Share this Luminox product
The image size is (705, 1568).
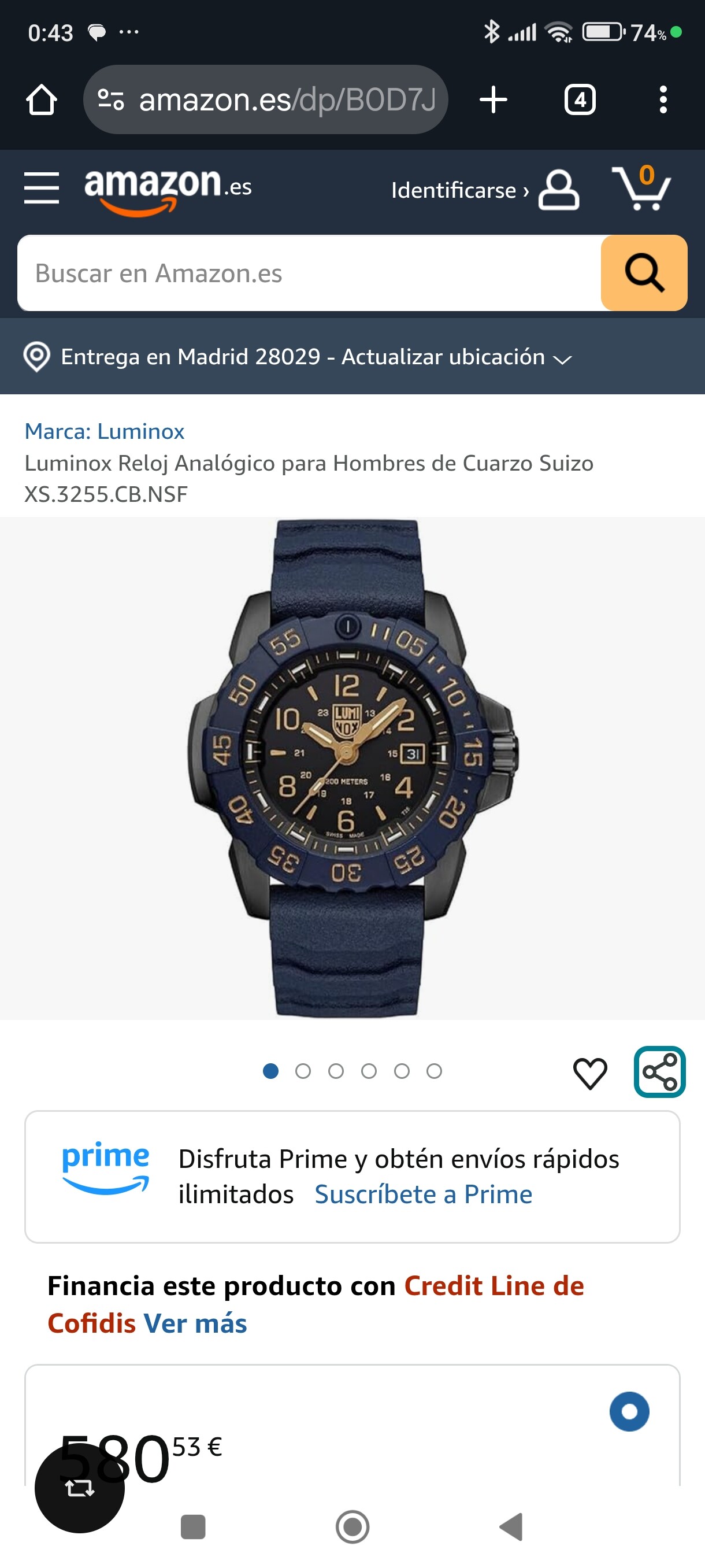pyautogui.click(x=659, y=1072)
